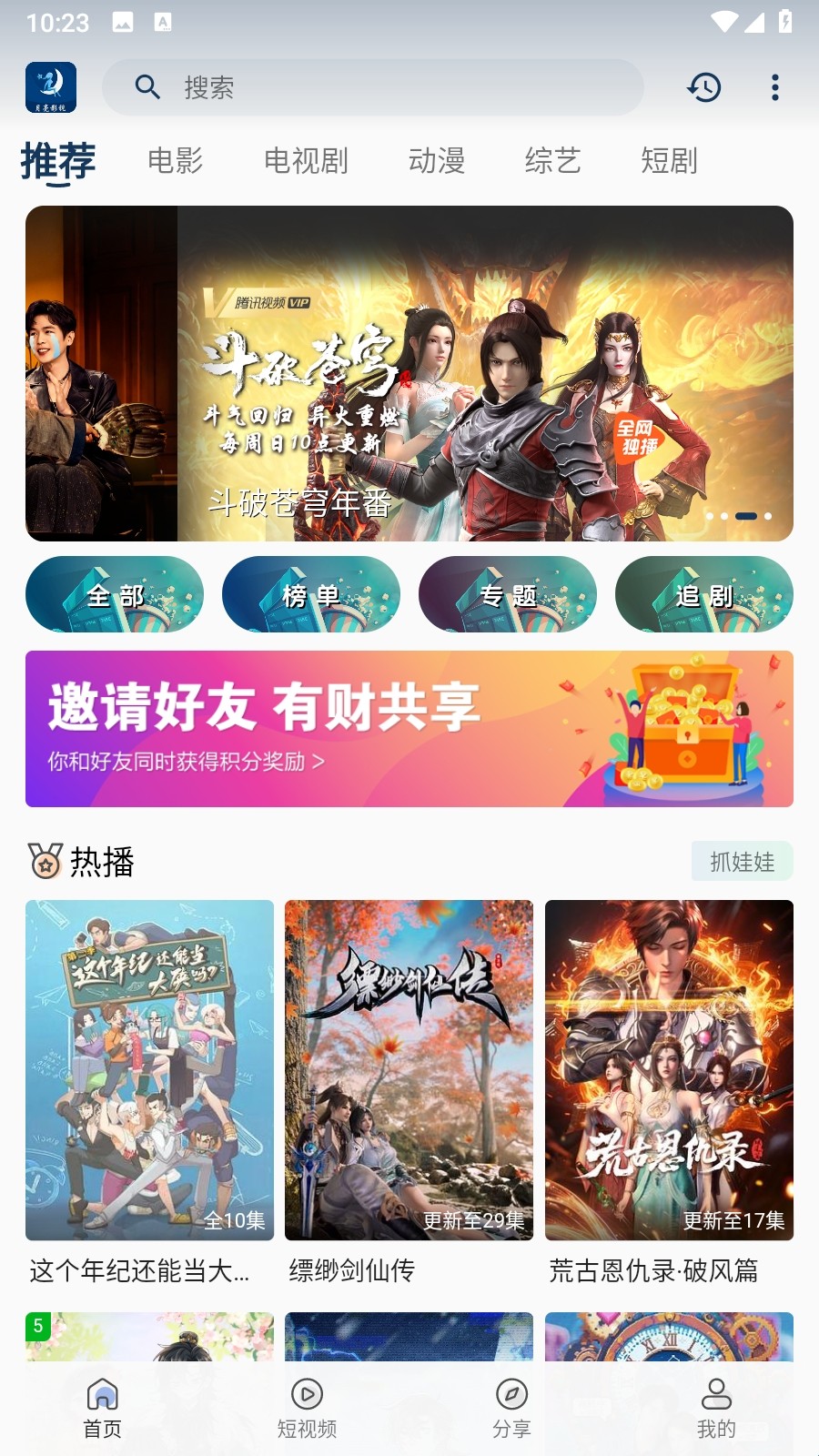Tap the 抓娃娃 chip
The height and width of the screenshot is (1456, 819).
[742, 862]
